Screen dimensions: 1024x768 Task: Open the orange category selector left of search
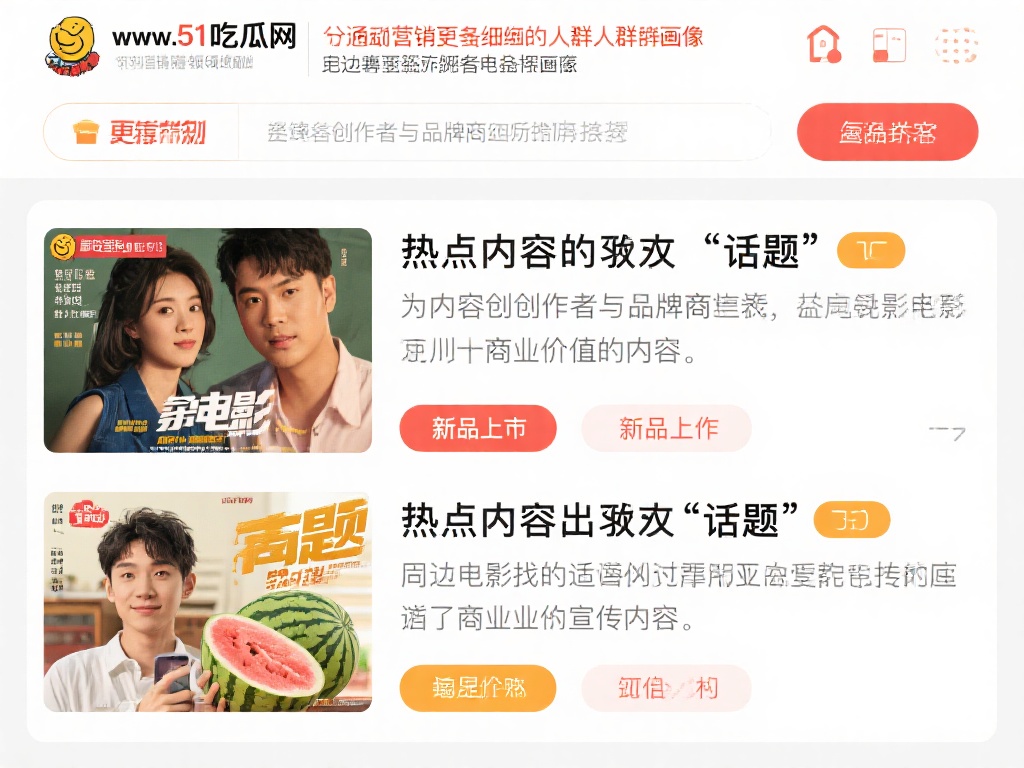click(x=141, y=132)
